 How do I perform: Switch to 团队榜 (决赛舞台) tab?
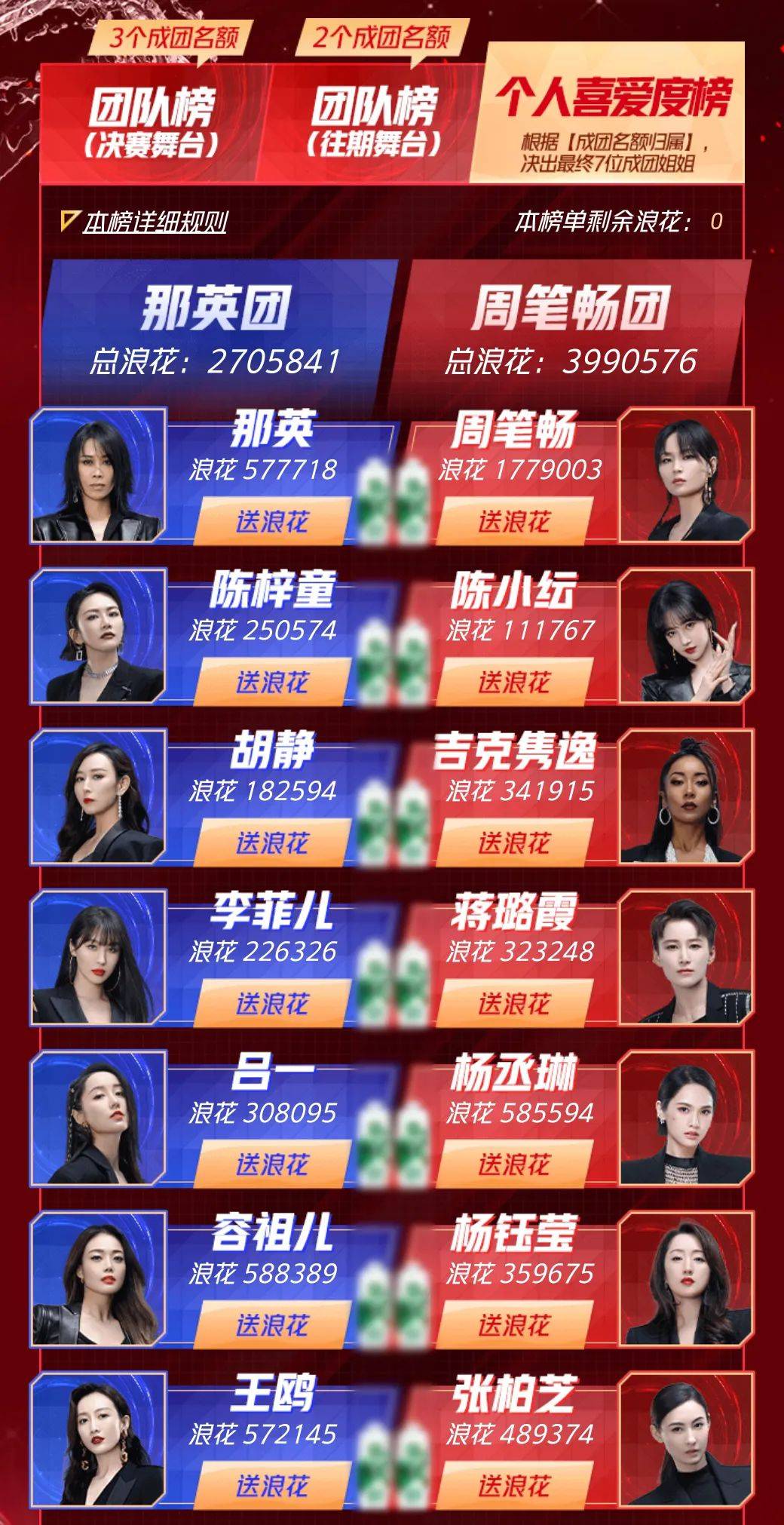pos(151,122)
